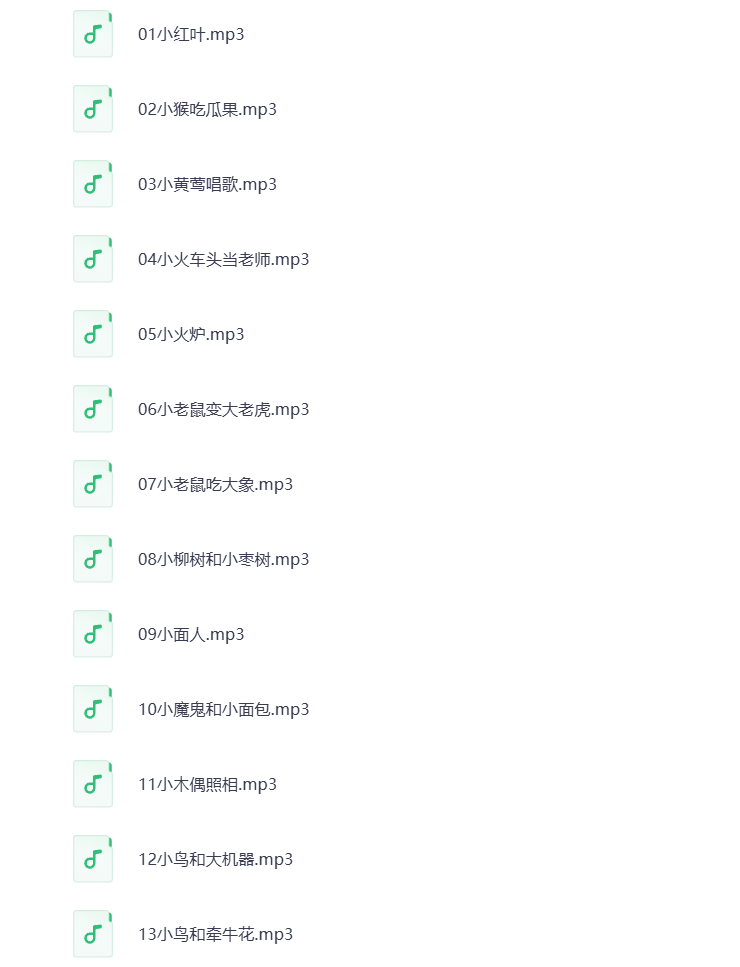Open 04小火车头当老师.mp3

[x=223, y=259]
